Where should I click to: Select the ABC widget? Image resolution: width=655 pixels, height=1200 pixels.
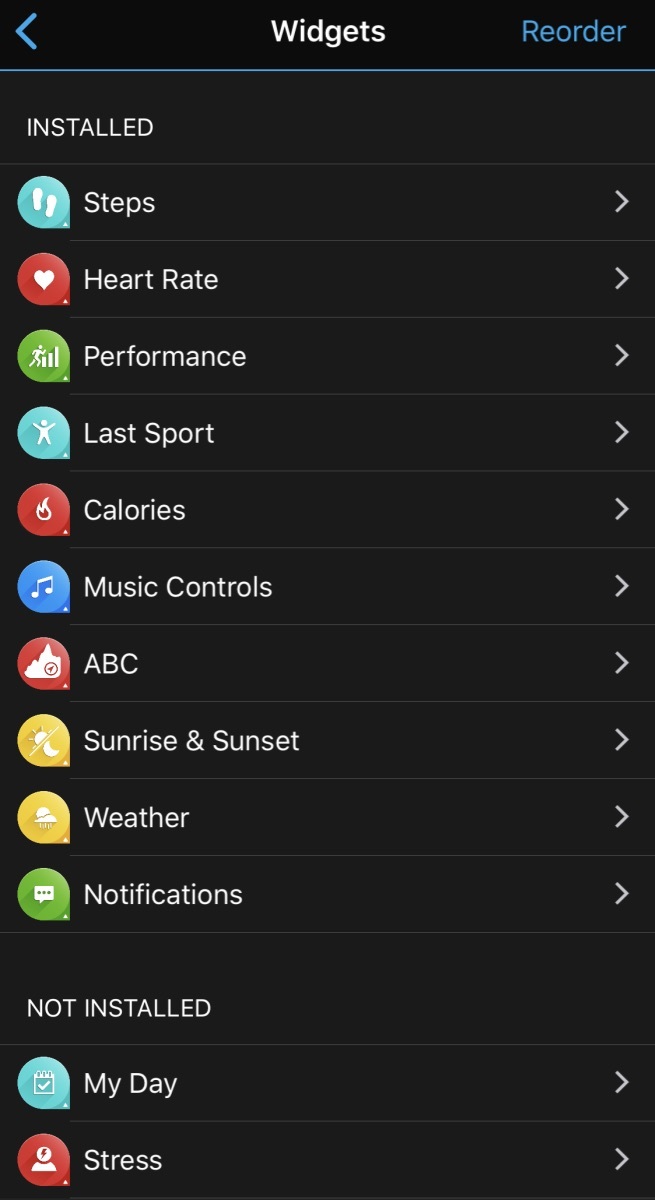click(x=327, y=664)
